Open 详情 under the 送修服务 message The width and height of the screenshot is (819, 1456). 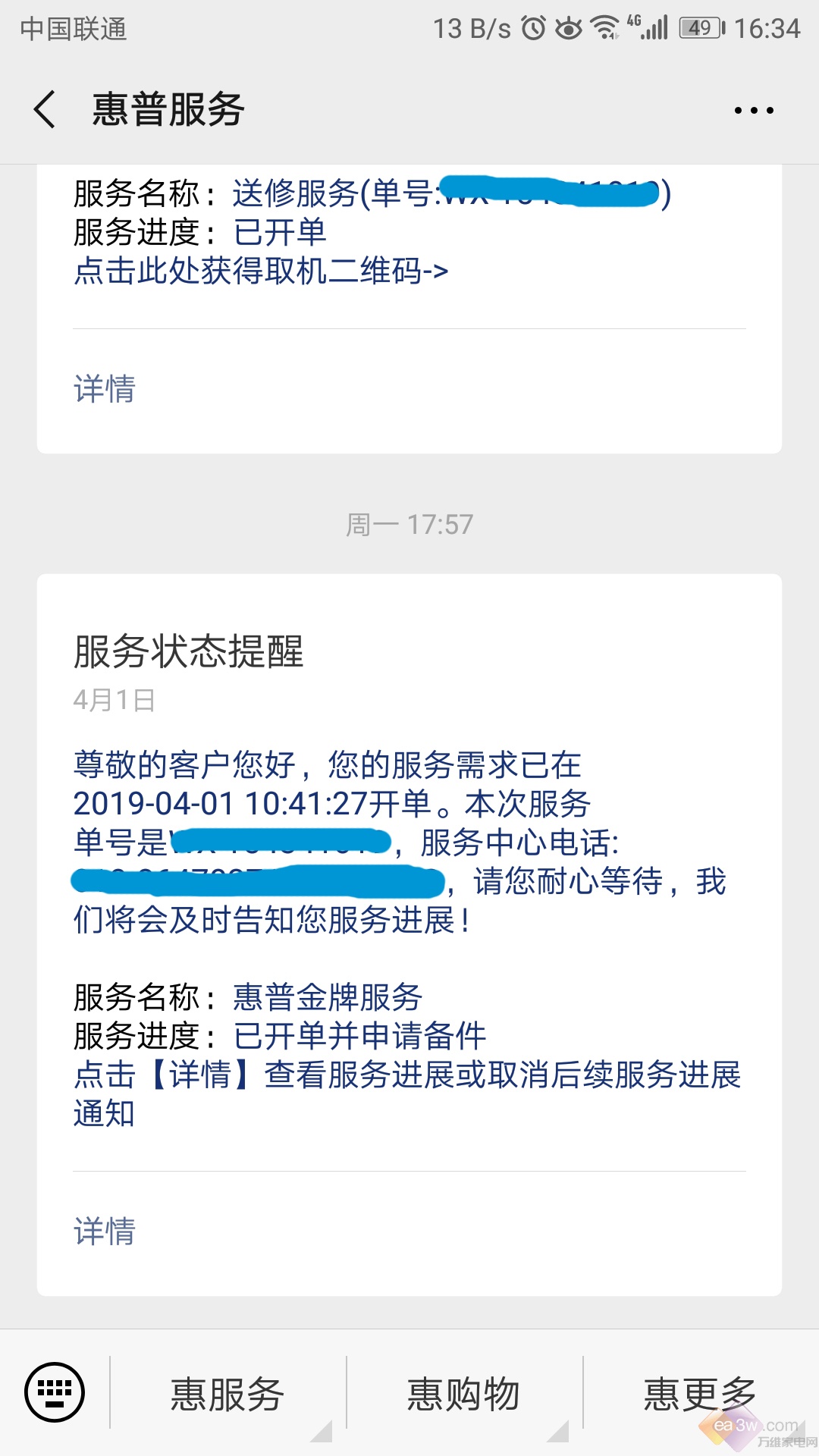(105, 389)
